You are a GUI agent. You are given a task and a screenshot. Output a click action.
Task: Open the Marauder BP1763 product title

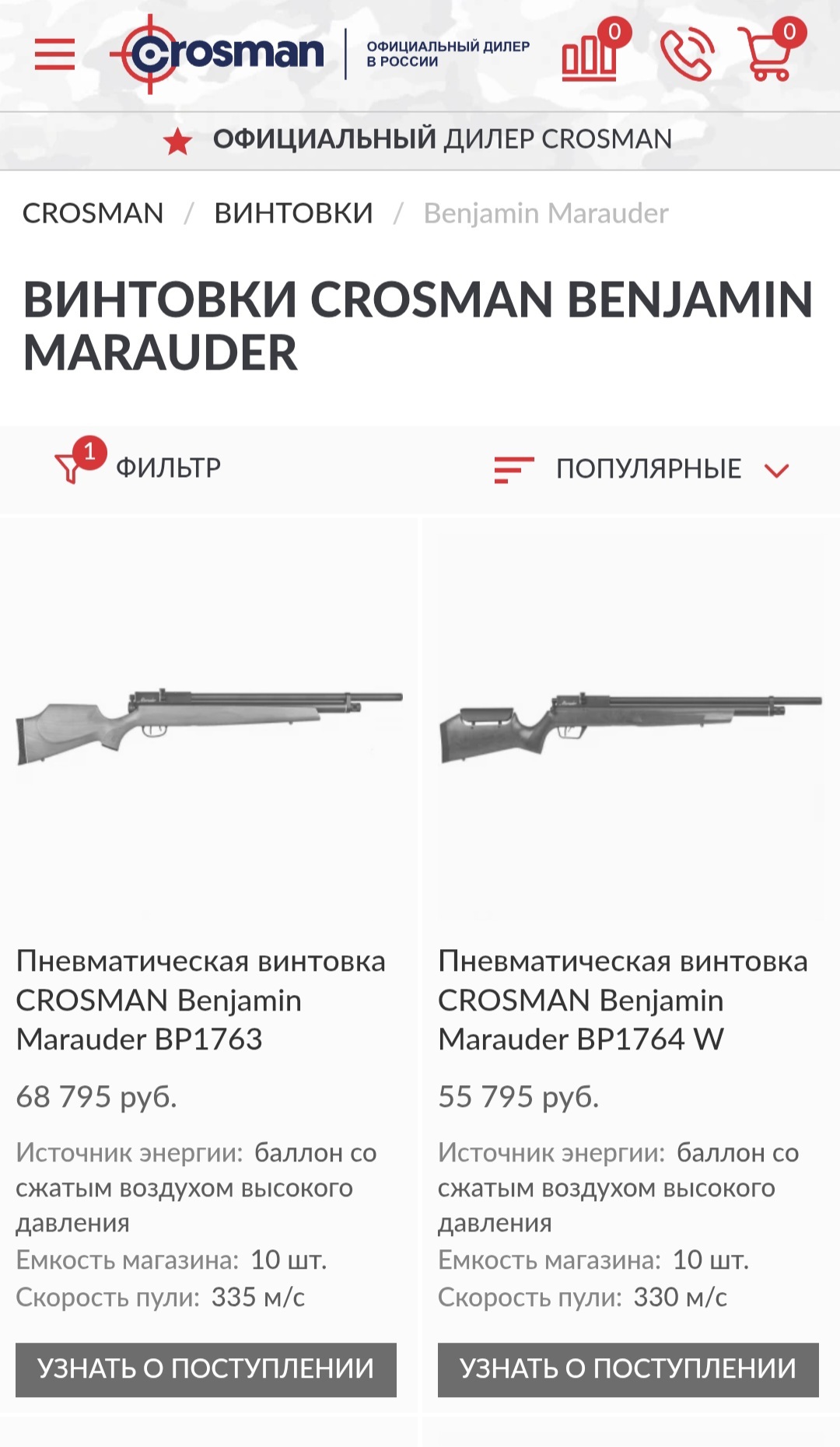tap(201, 1000)
